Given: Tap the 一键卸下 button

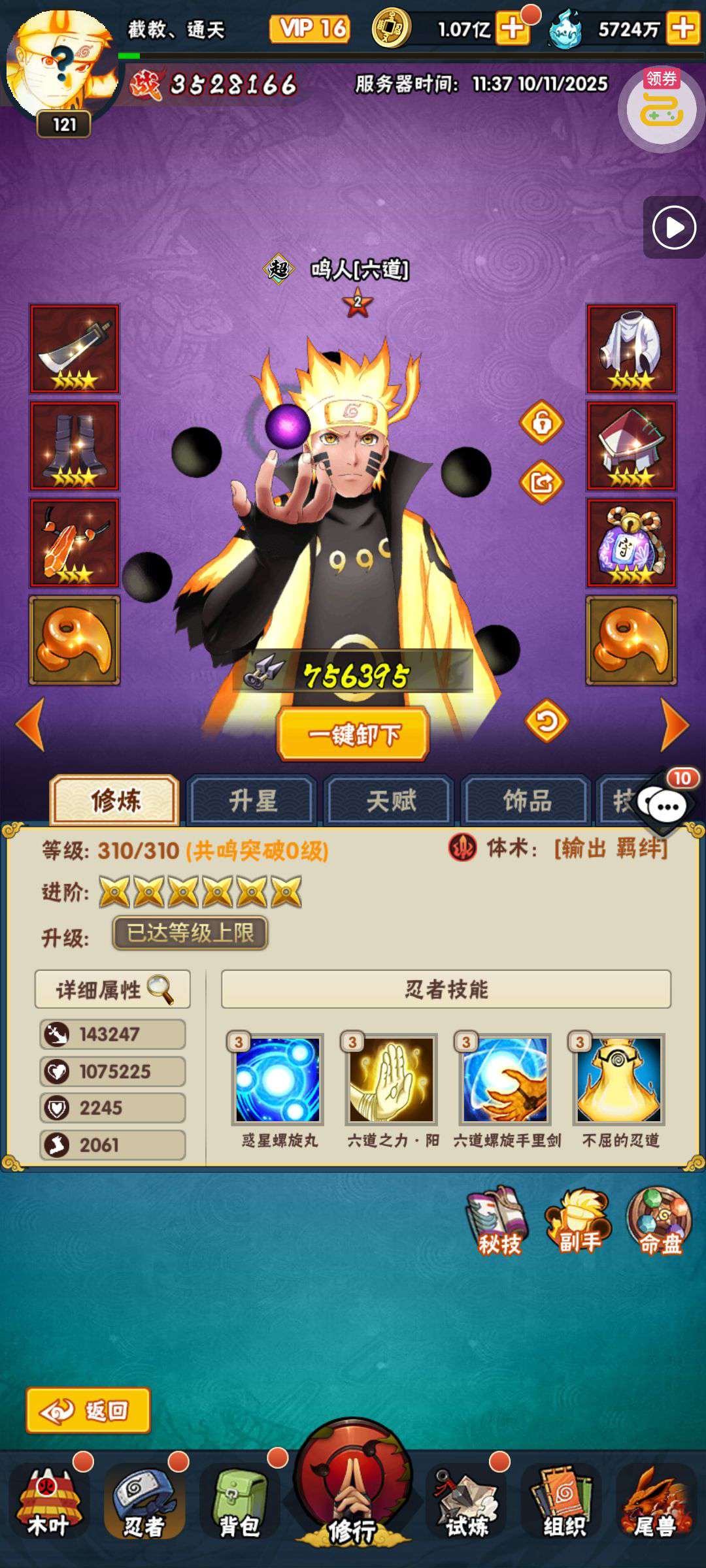Looking at the screenshot, I should tap(353, 734).
